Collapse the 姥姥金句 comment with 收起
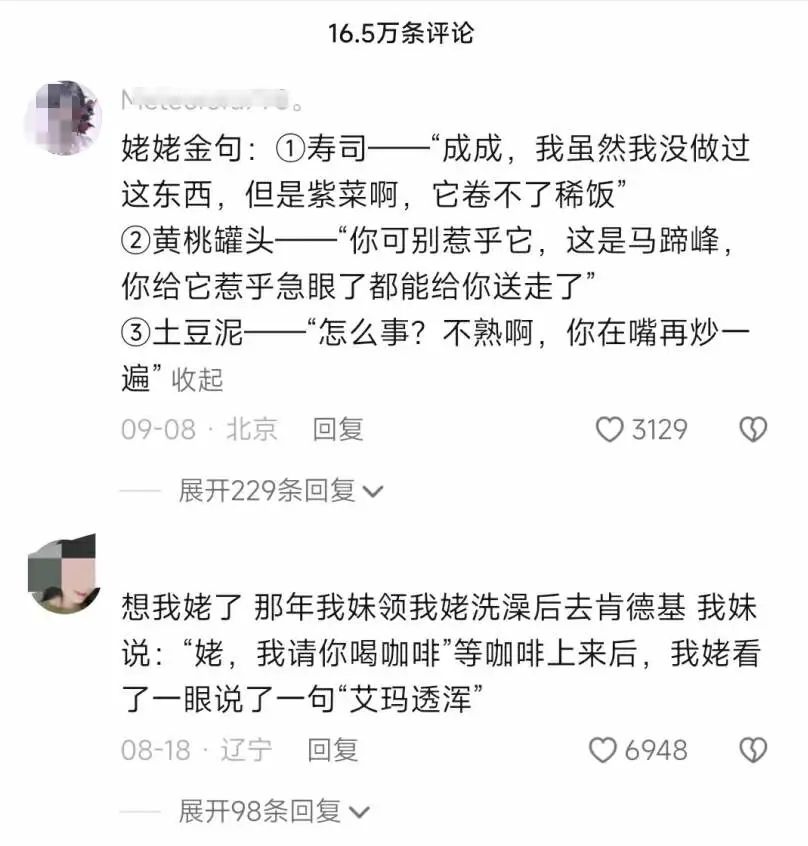Viewport: 808px width, 846px height. click(197, 380)
